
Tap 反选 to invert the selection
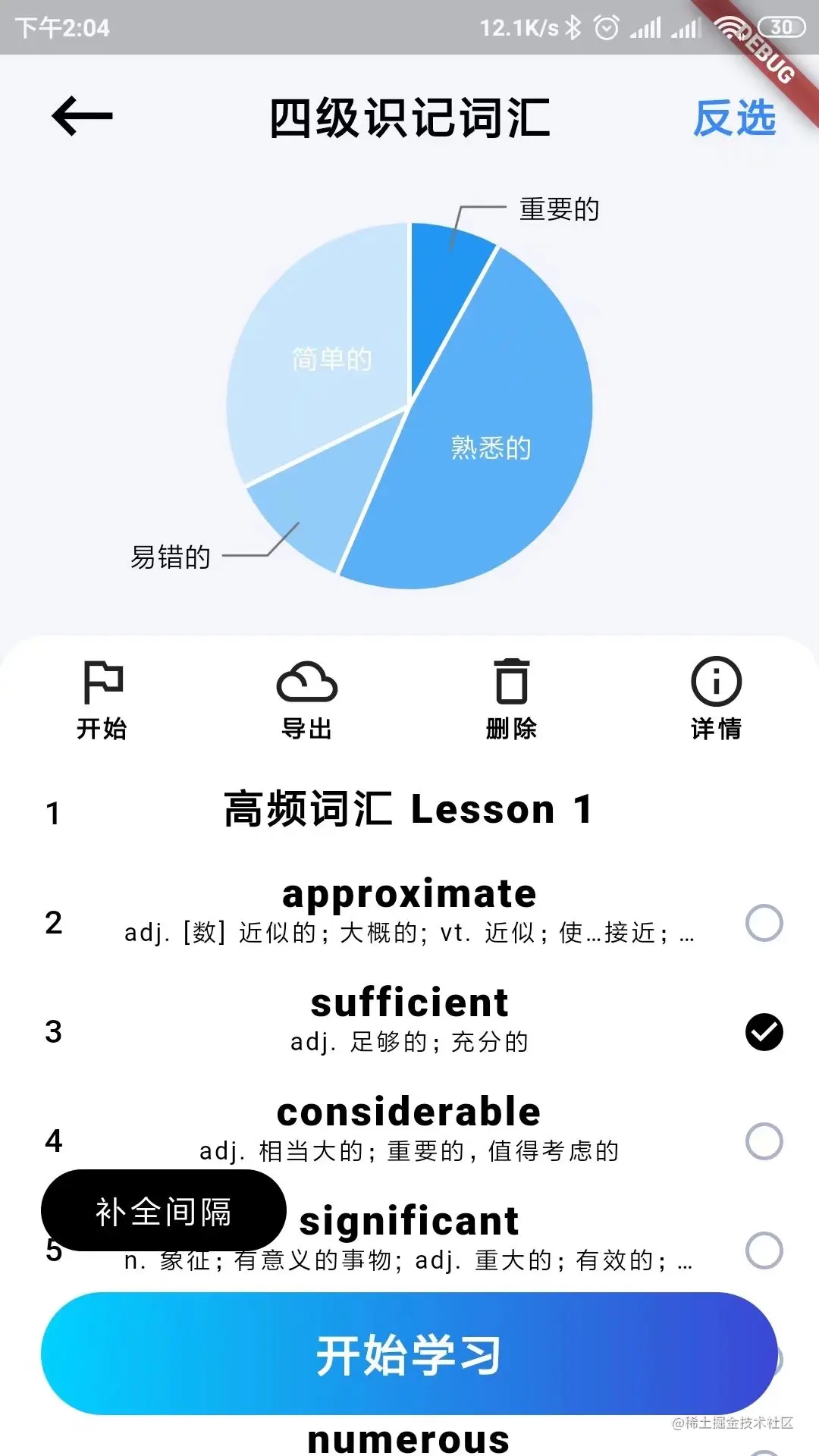(x=735, y=118)
